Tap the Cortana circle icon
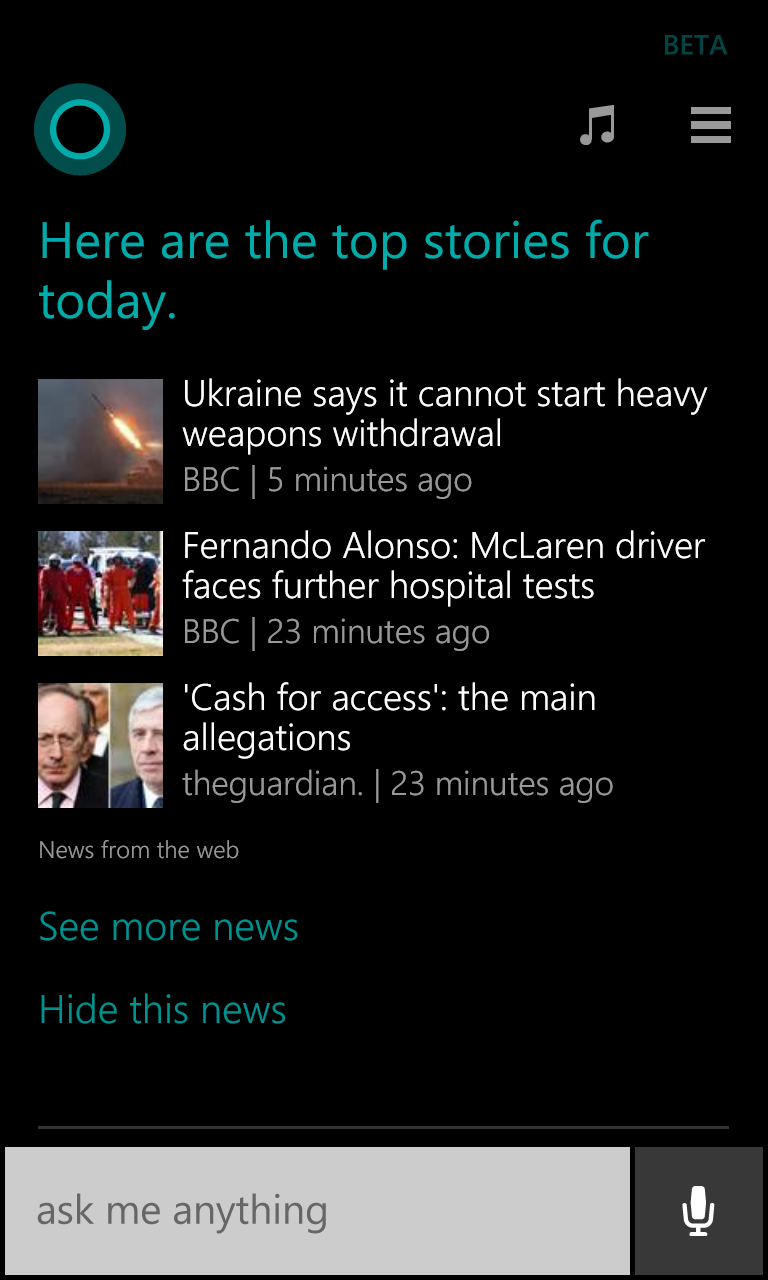The image size is (768, 1280). click(80, 130)
